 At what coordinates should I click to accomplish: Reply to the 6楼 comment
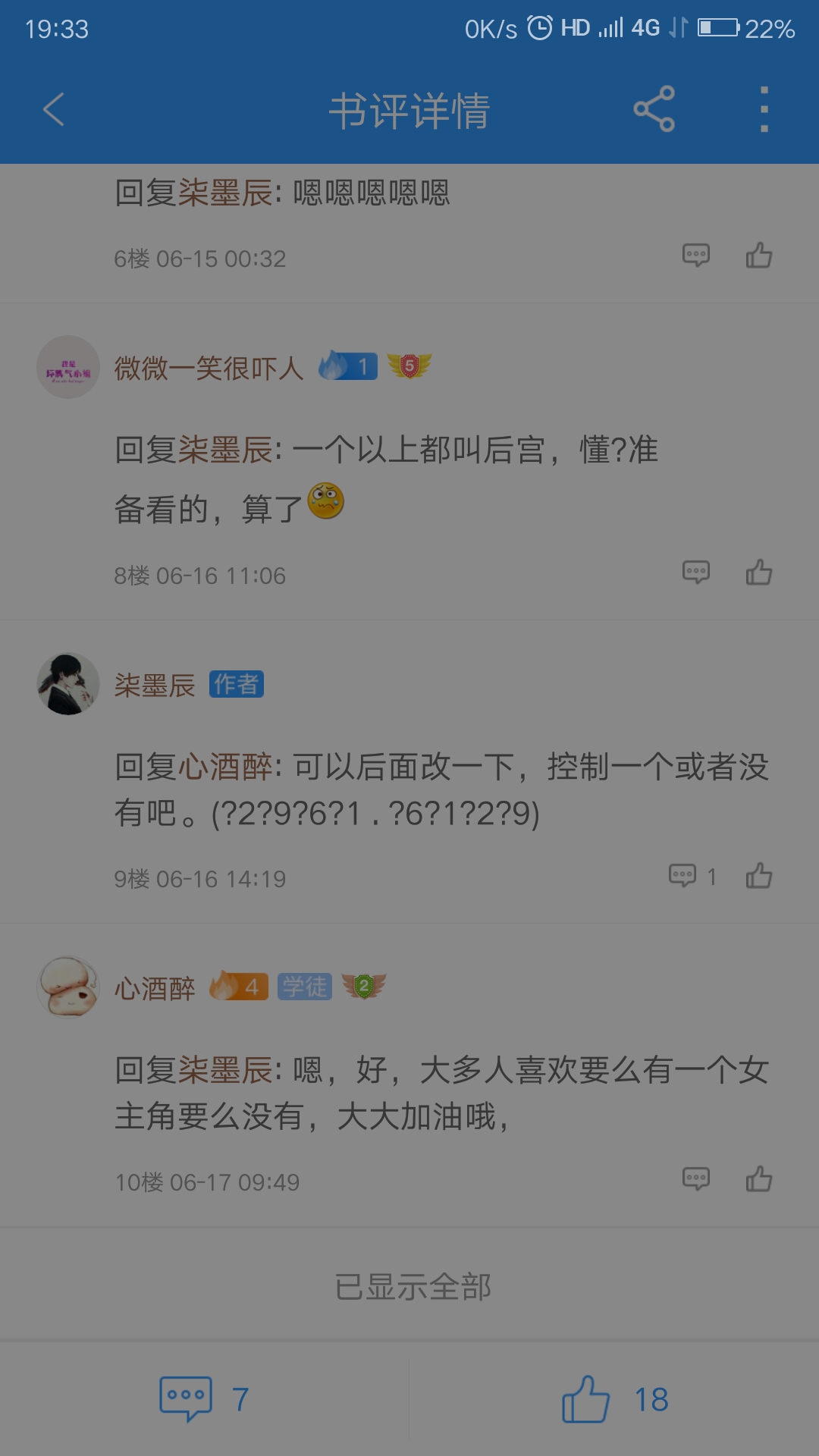[x=696, y=256]
